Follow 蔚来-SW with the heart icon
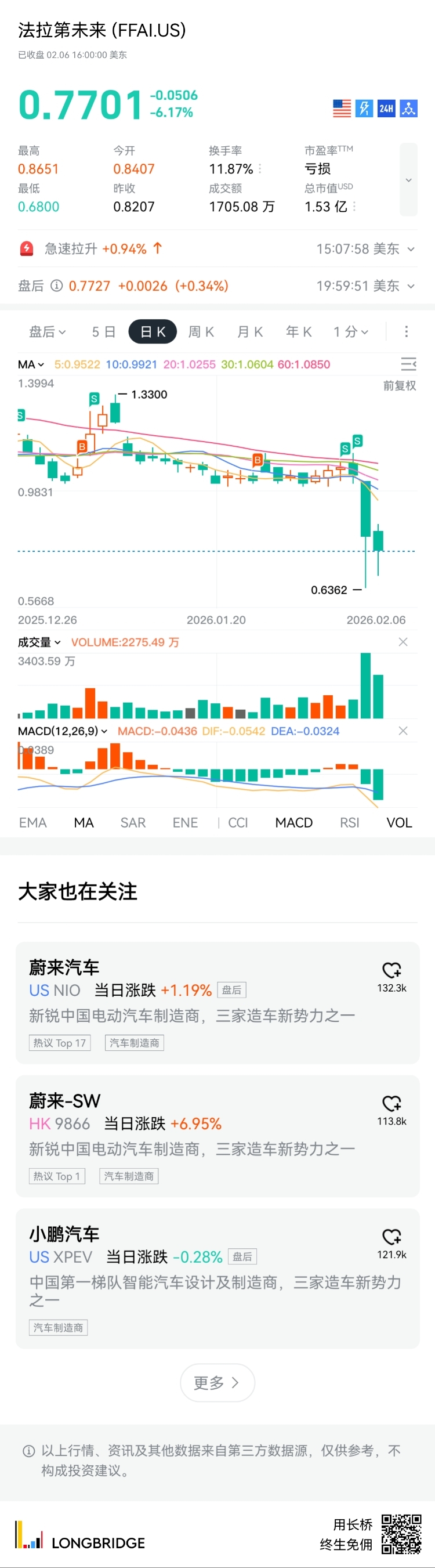435x1568 pixels. (391, 1104)
